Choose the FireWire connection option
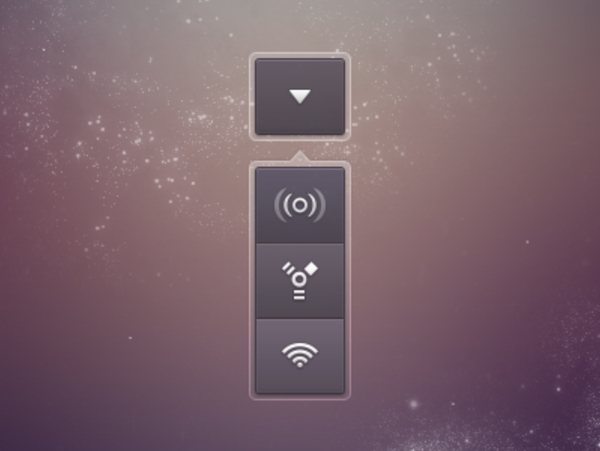Screen dimensions: 600x451 [x=300, y=281]
